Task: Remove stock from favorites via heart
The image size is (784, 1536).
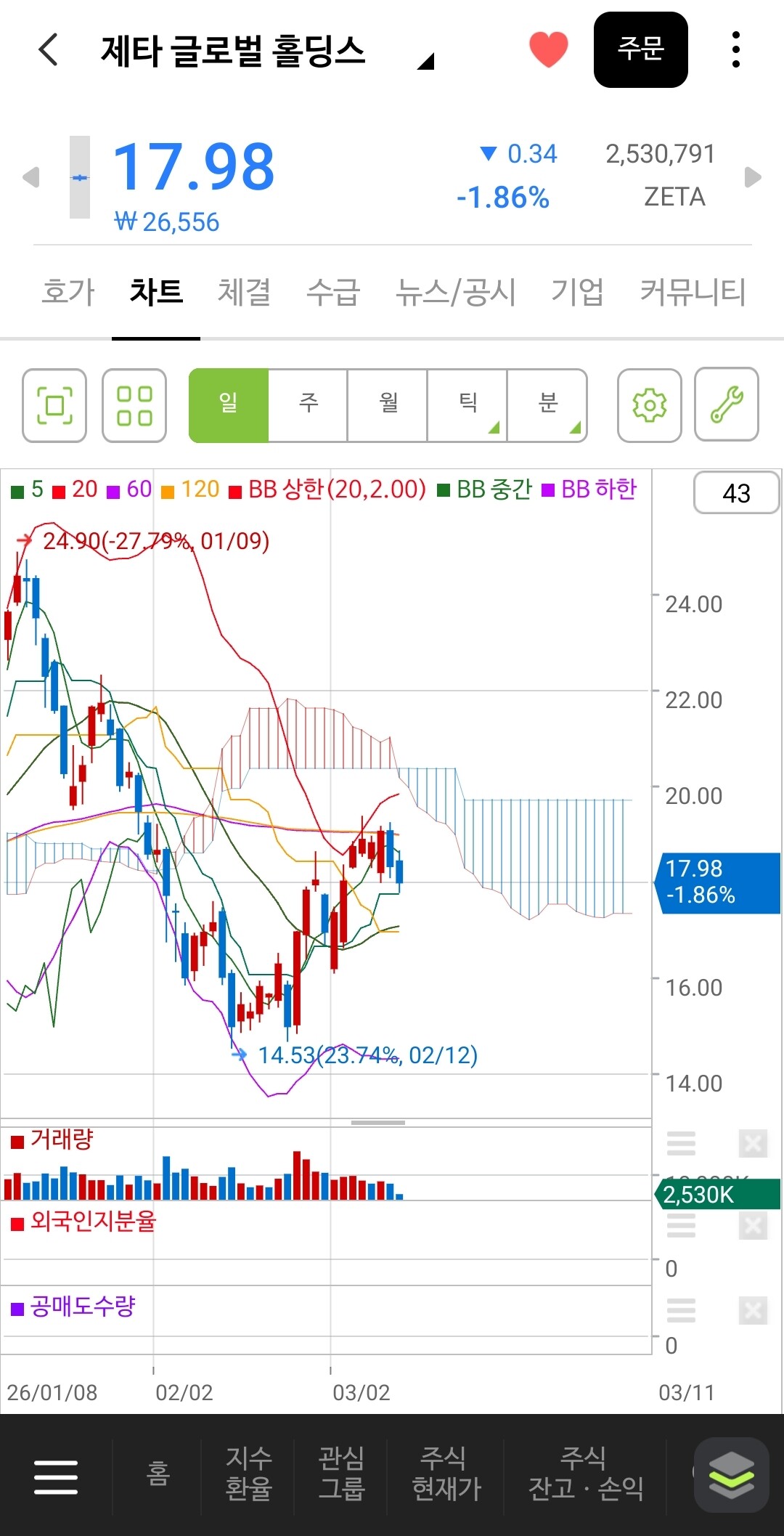Action: pos(548,49)
